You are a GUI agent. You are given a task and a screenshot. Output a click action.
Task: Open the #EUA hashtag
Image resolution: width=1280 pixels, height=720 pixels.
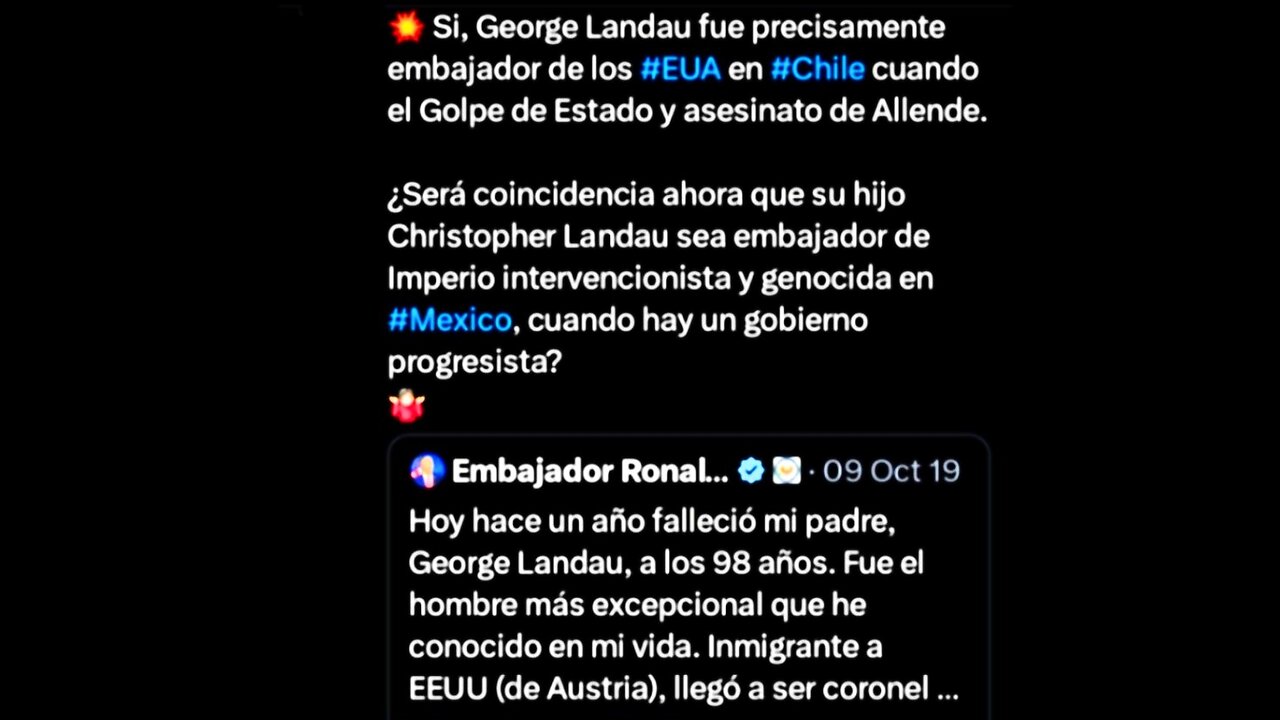click(680, 69)
